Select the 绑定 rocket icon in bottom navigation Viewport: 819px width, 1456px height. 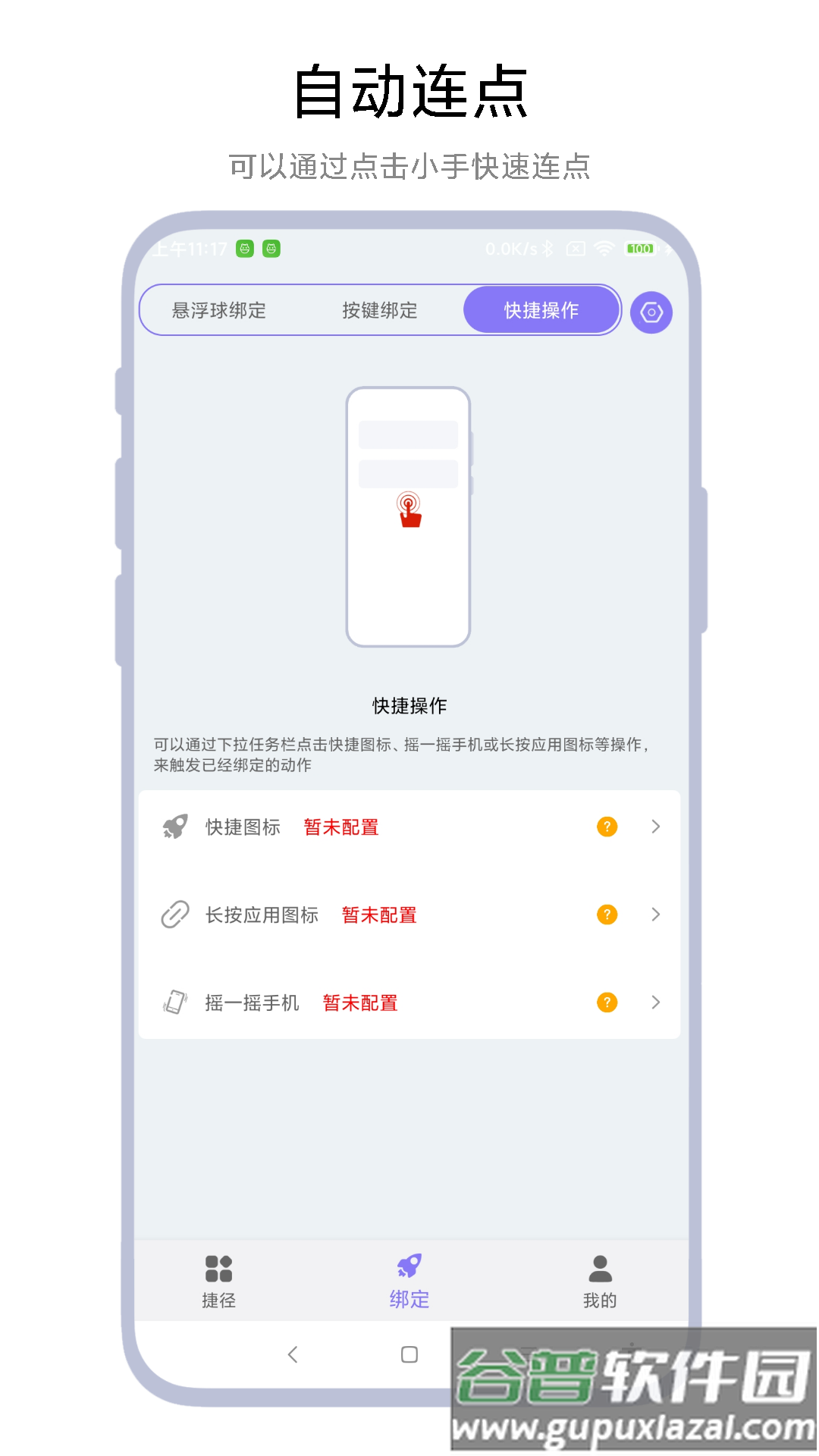409,1265
